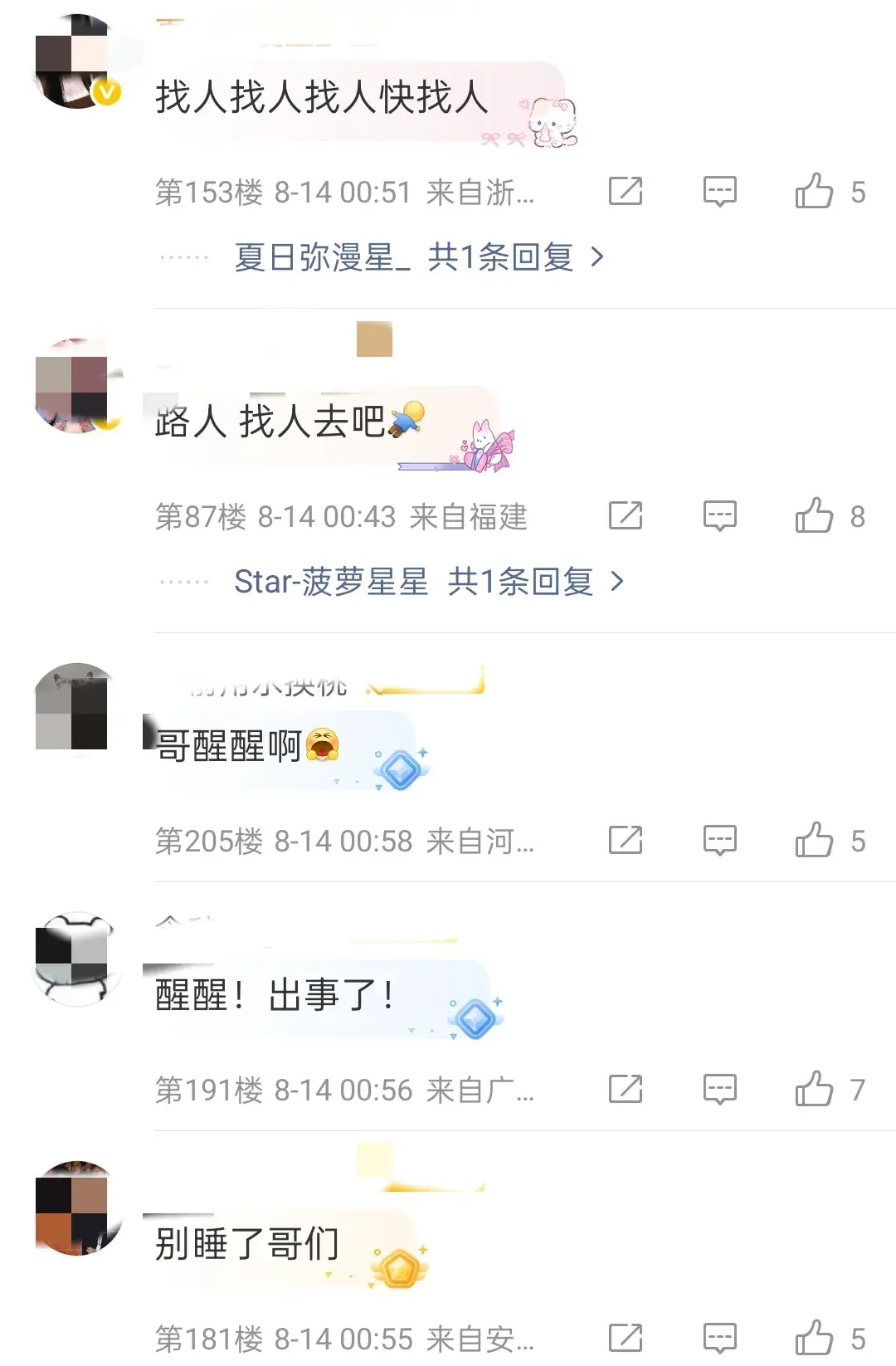
Task: Reply to the floor 153 comment
Action: (x=719, y=192)
